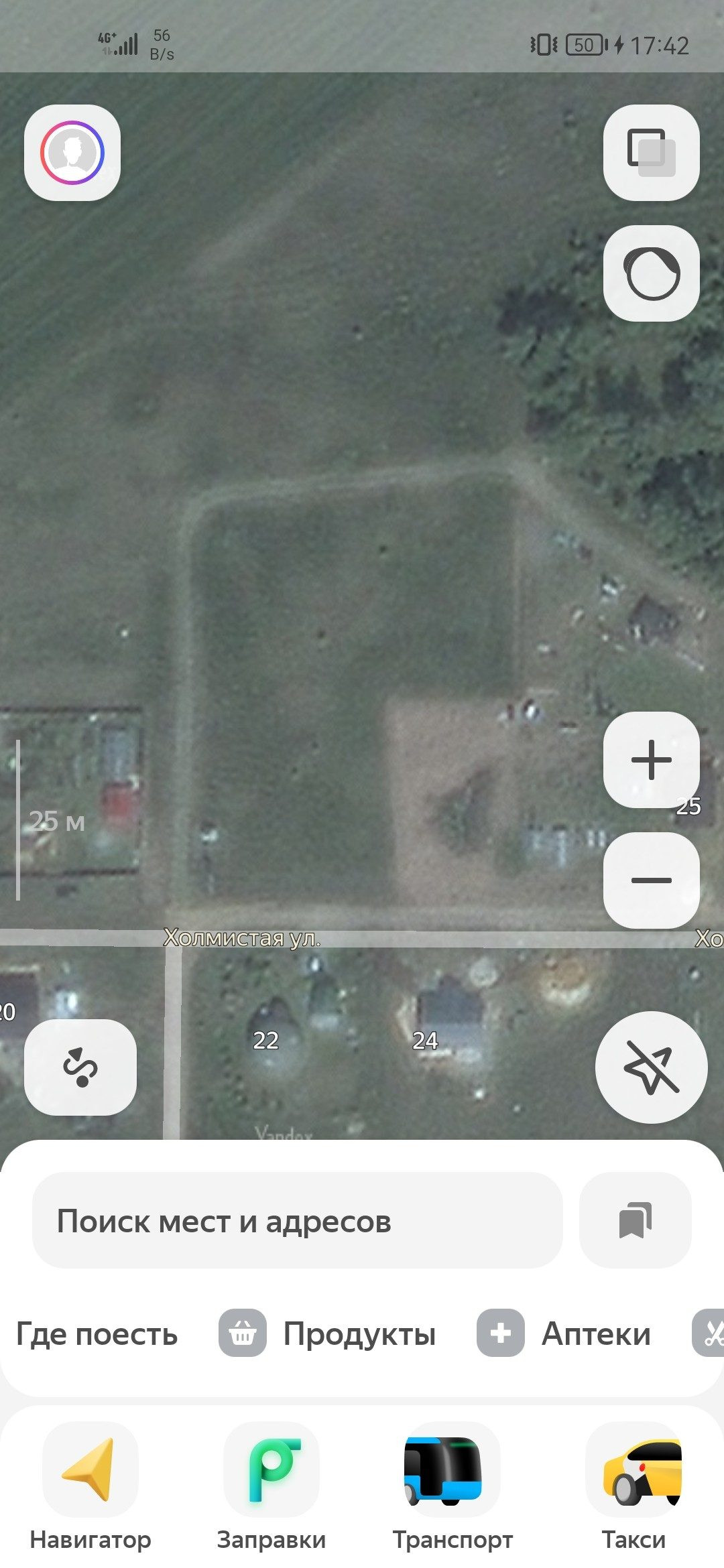Select the Аптеки chip

click(564, 1333)
